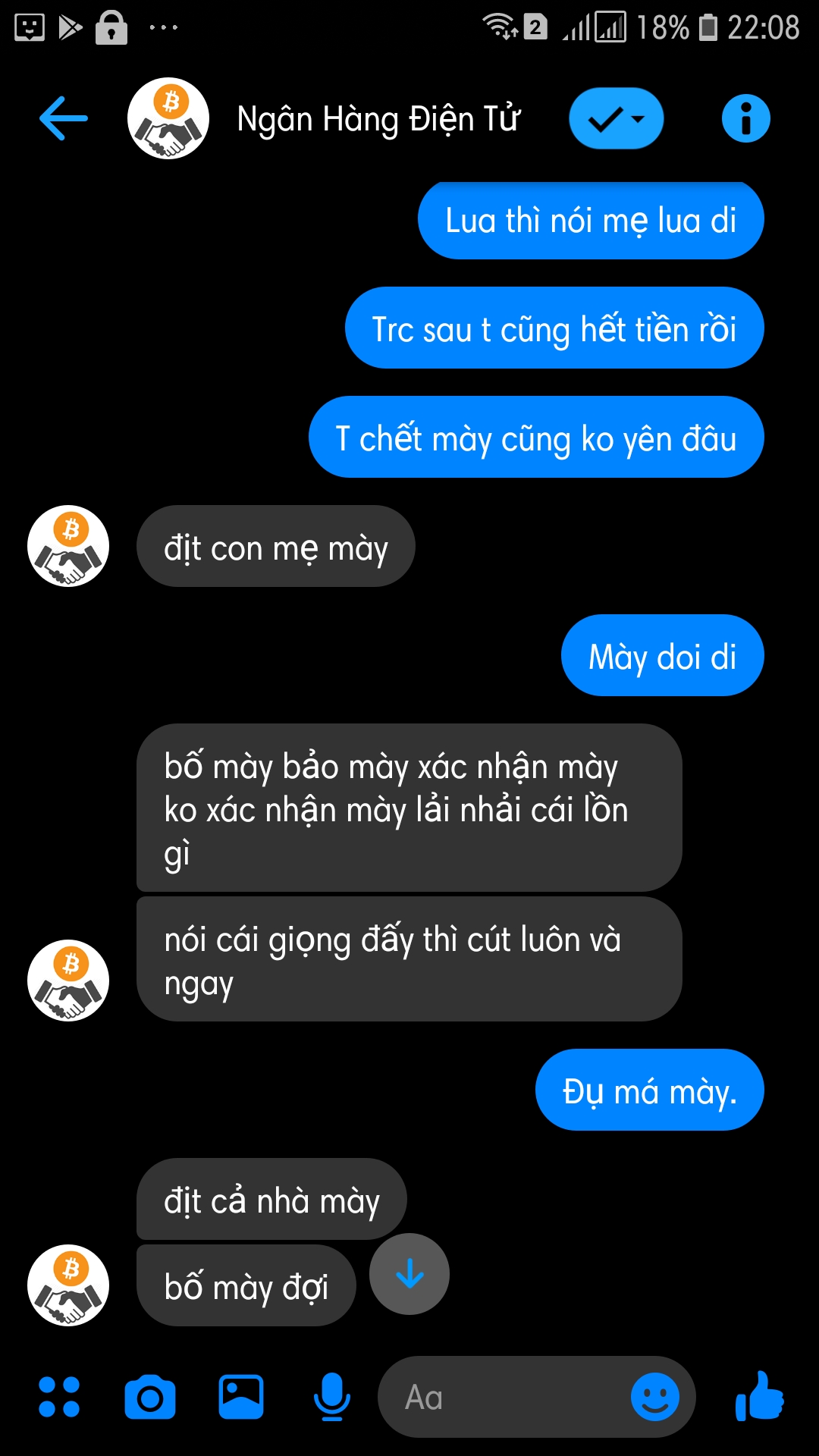Open the photo gallery picker
Viewport: 819px width, 1456px height.
click(241, 1397)
